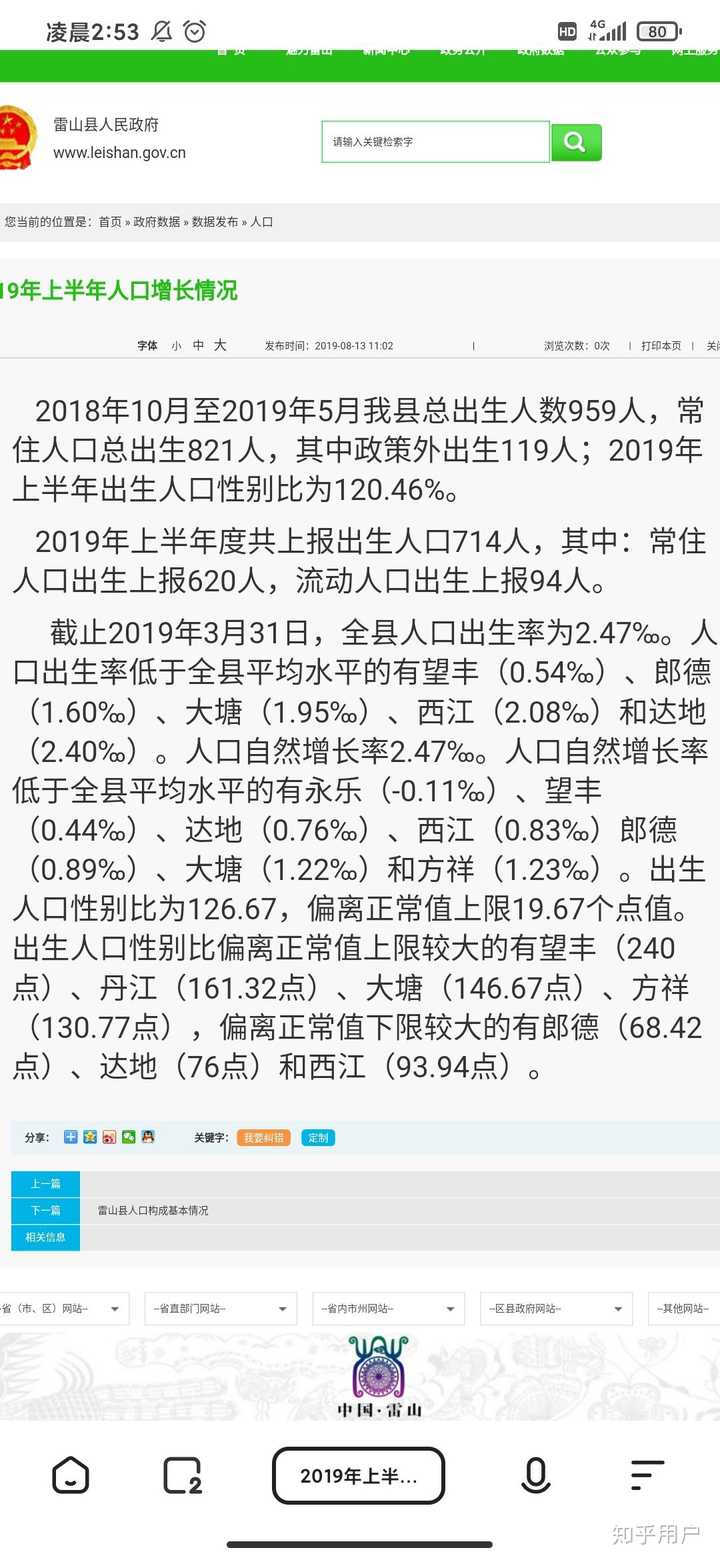Open QQ share icon in the share row
720x1560 pixels.
pyautogui.click(x=145, y=1137)
